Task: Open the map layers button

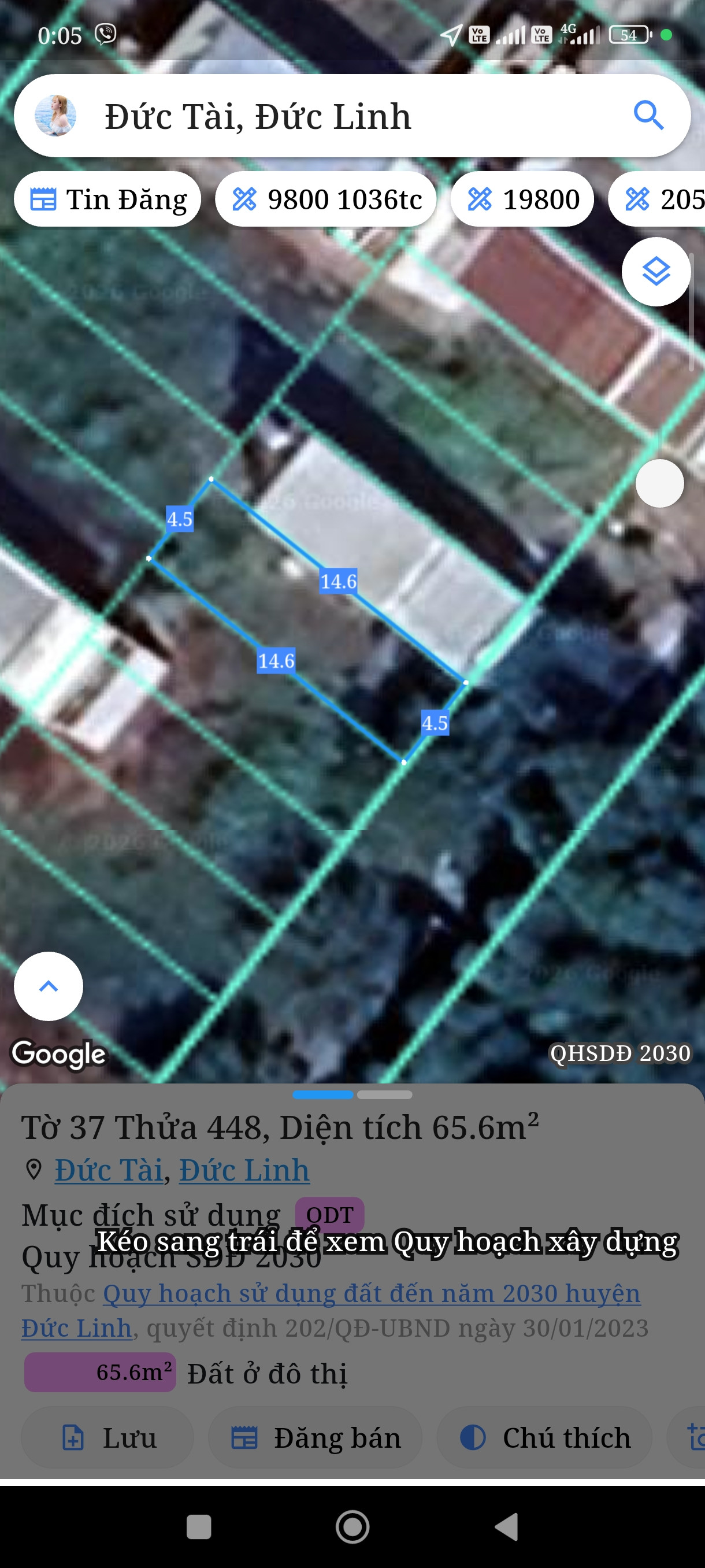Action: 656,272
